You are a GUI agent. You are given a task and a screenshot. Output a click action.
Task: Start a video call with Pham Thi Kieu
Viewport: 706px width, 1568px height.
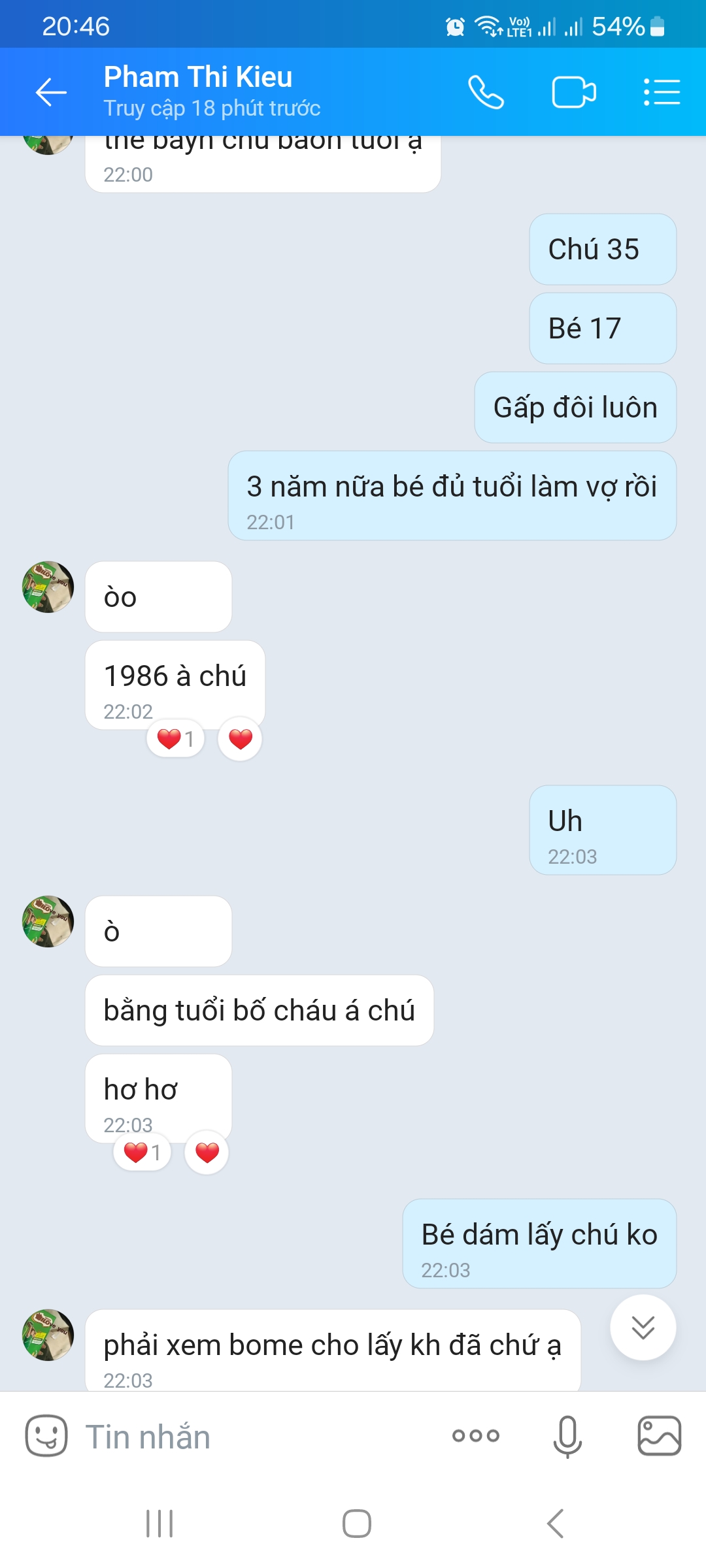click(573, 92)
